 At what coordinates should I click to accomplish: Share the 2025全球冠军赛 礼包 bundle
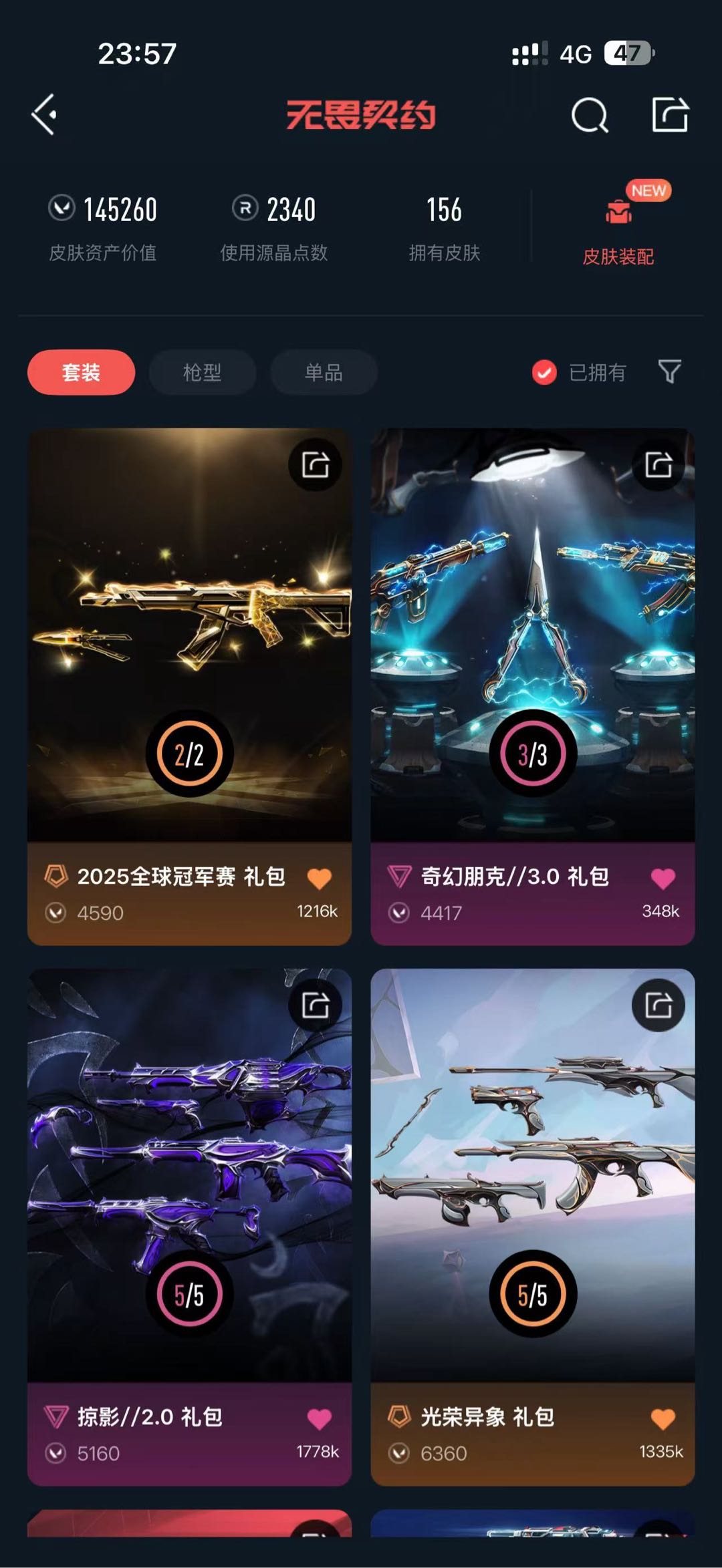(x=315, y=464)
